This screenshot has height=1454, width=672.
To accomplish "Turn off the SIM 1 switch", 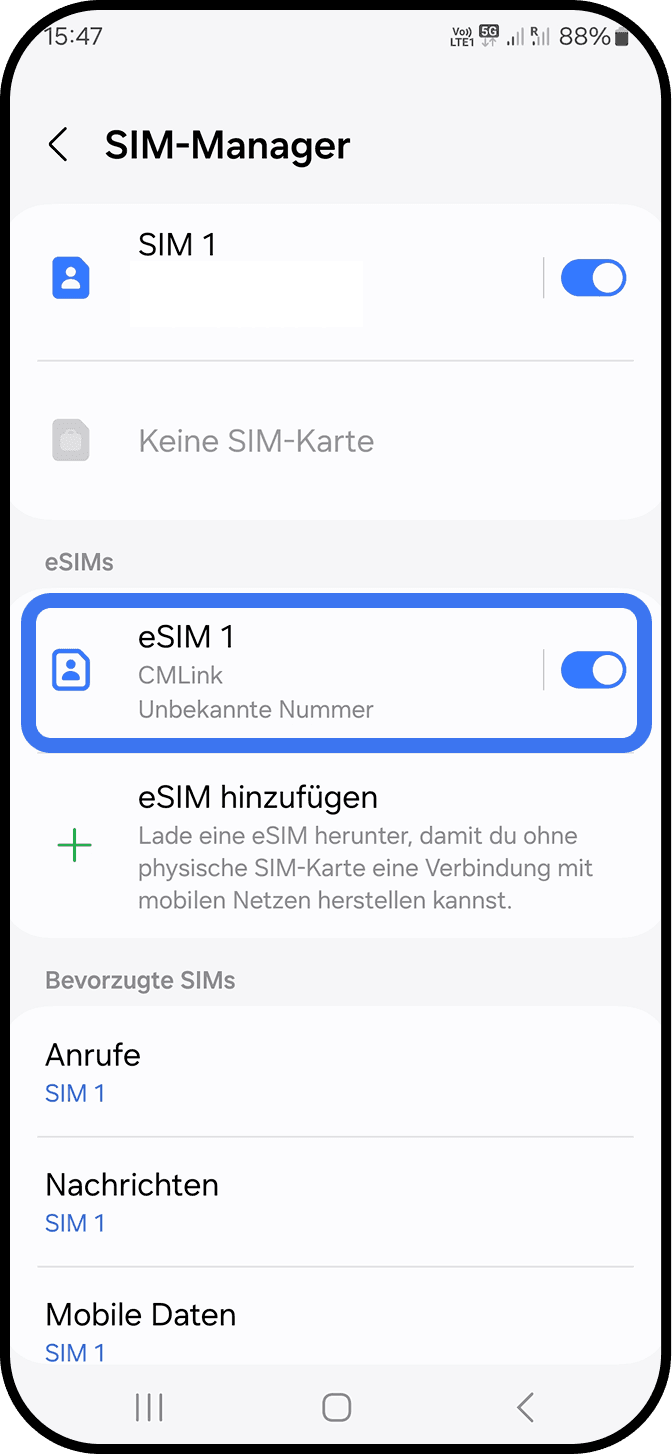I will pyautogui.click(x=593, y=278).
